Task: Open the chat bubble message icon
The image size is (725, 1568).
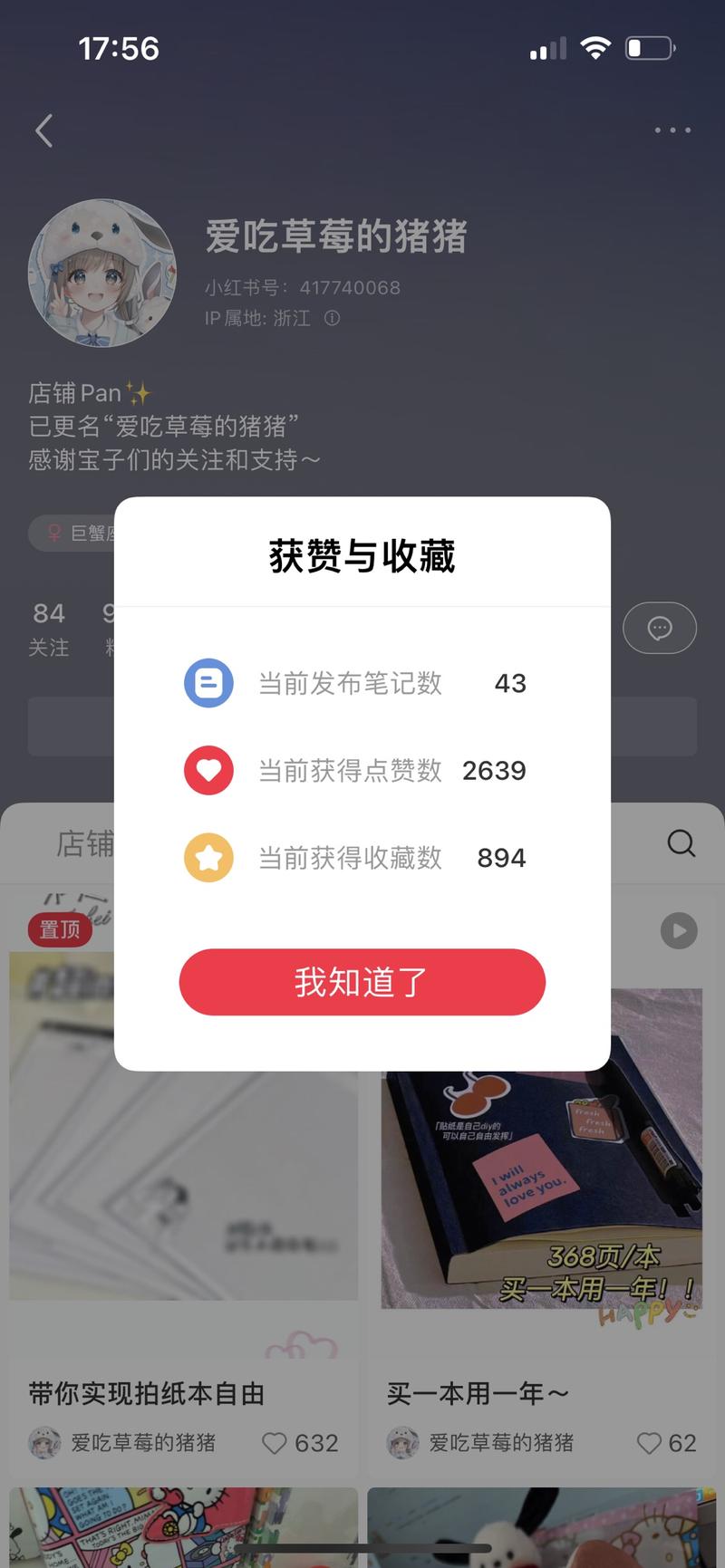Action: point(660,628)
